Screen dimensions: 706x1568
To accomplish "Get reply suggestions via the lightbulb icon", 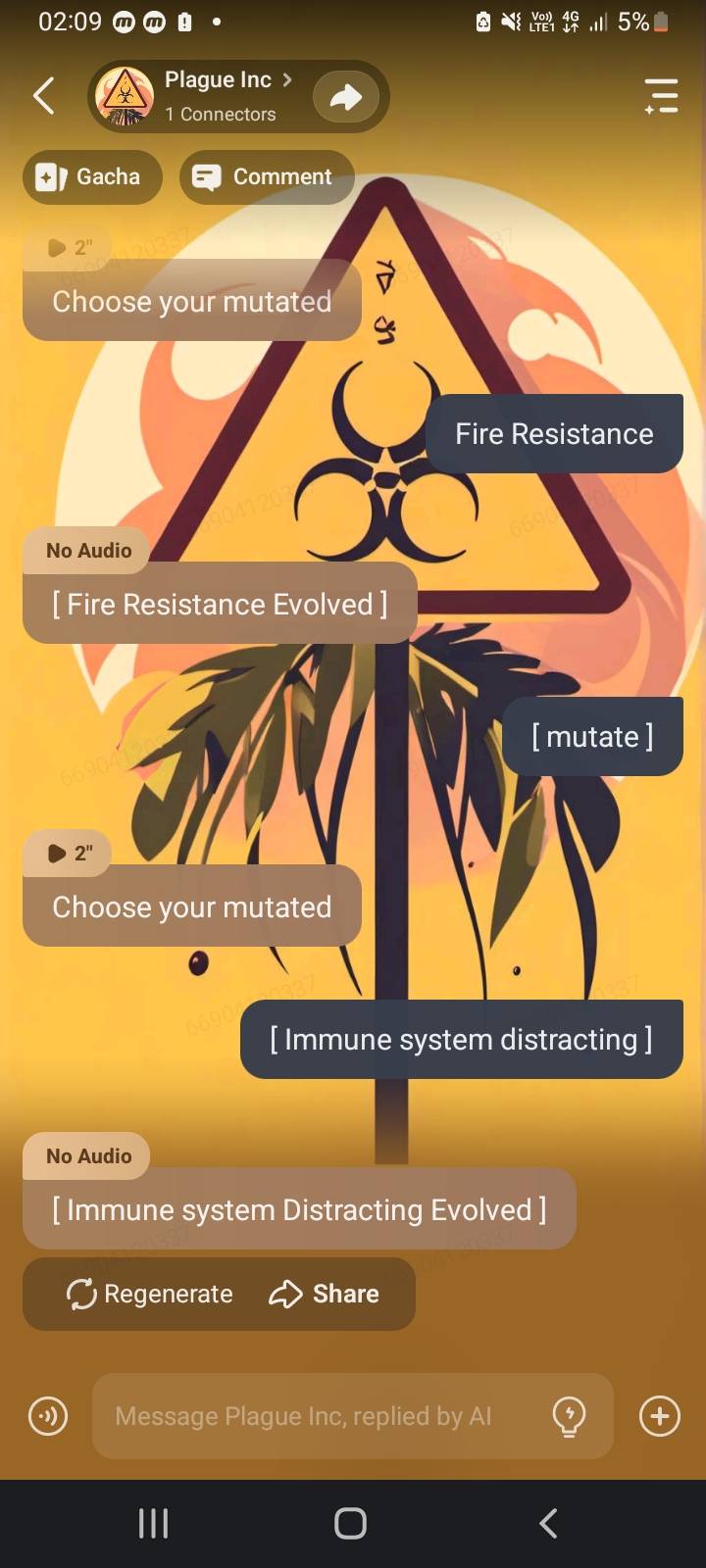I will [570, 1416].
